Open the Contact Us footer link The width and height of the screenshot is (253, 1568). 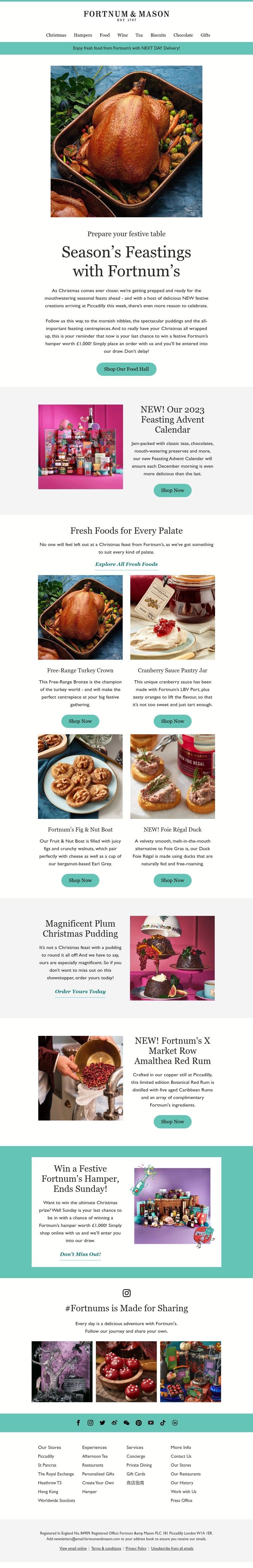point(181,1456)
